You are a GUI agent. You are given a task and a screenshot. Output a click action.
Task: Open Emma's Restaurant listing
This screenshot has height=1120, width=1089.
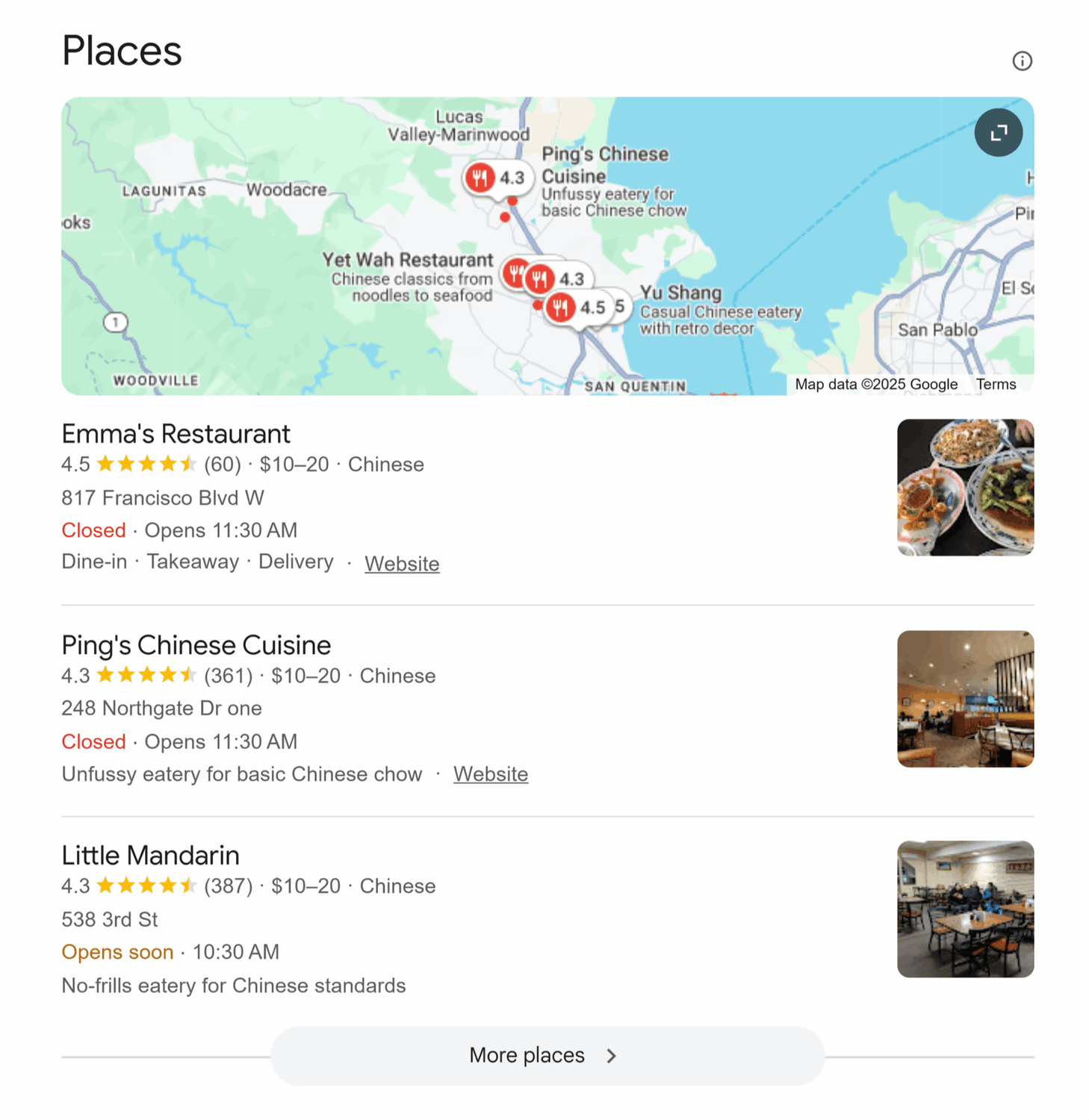(x=176, y=434)
